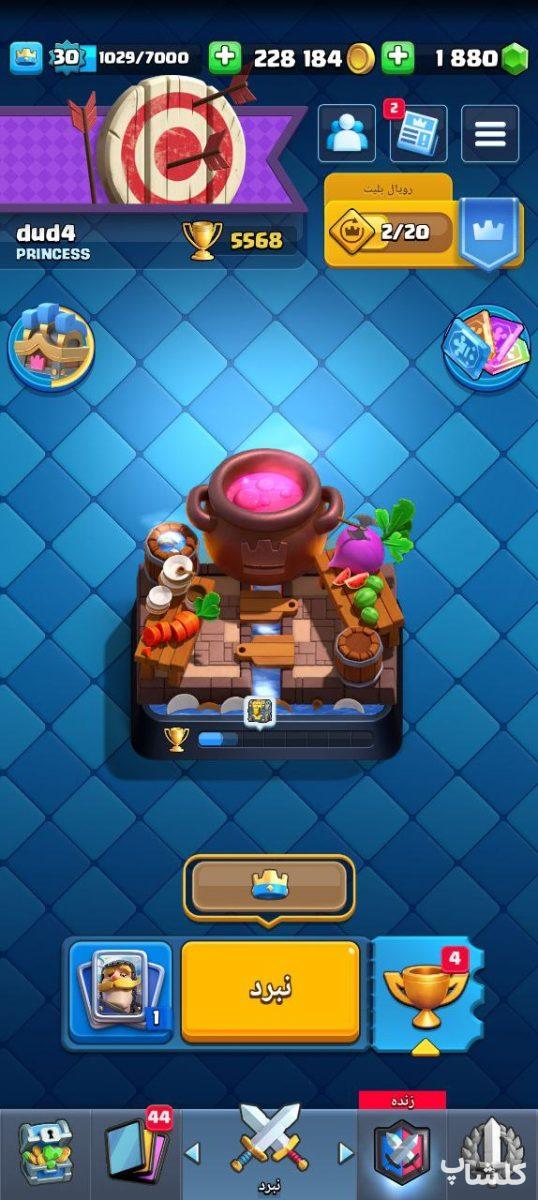Open the Royal Pass progress banner
This screenshot has height=1200, width=538.
point(424,231)
